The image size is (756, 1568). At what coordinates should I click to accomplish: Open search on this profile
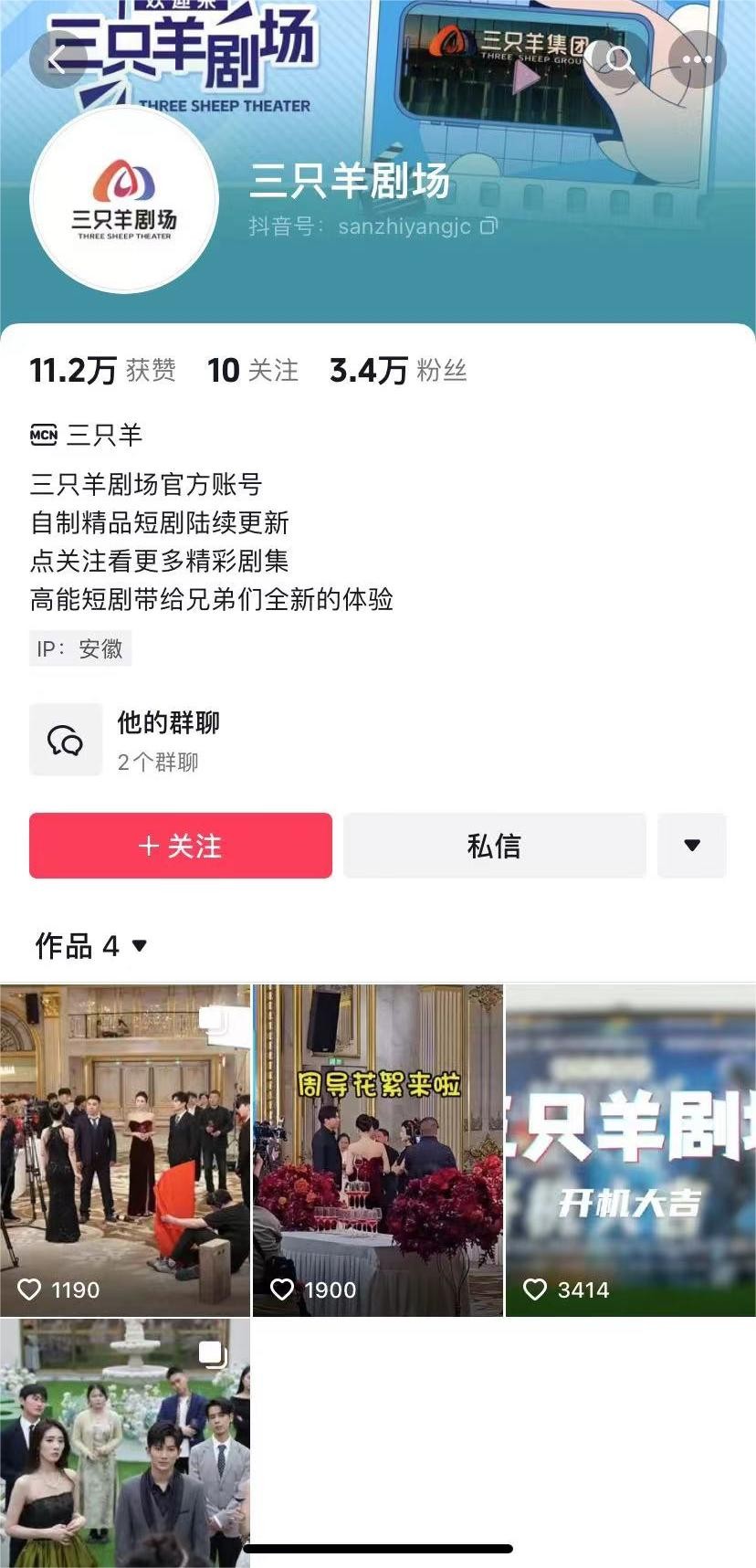(621, 60)
